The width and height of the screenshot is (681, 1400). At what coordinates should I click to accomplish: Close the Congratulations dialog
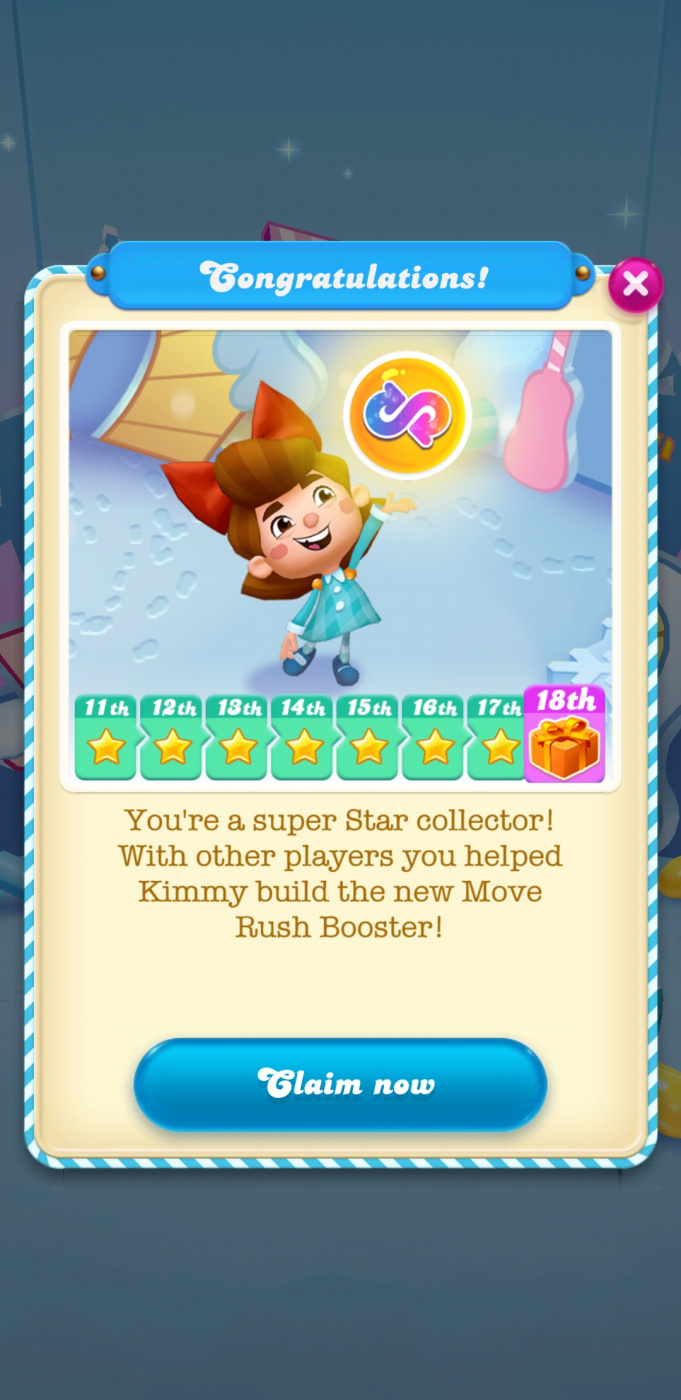tap(635, 285)
